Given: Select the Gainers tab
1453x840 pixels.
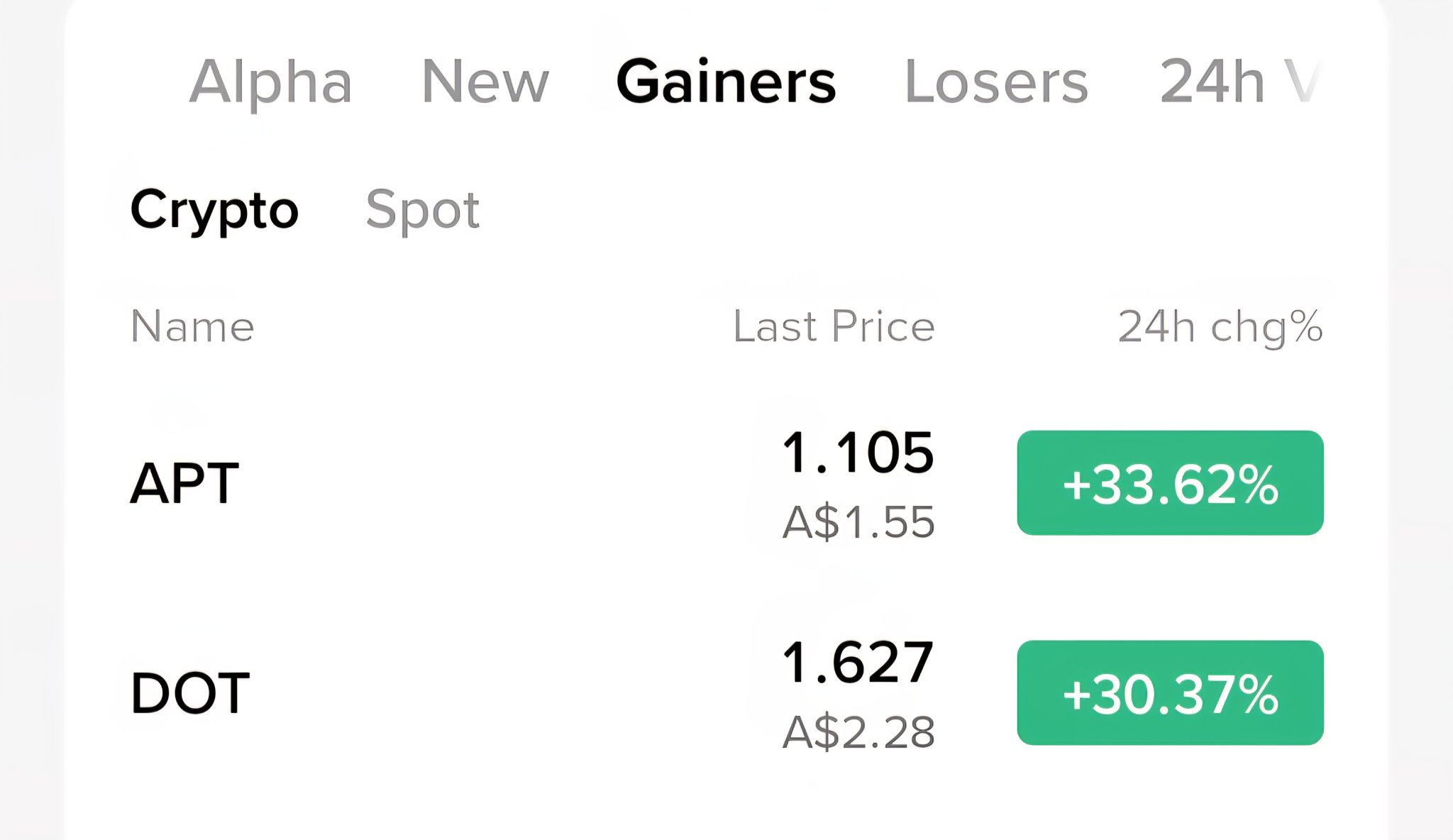Looking at the screenshot, I should point(726,82).
